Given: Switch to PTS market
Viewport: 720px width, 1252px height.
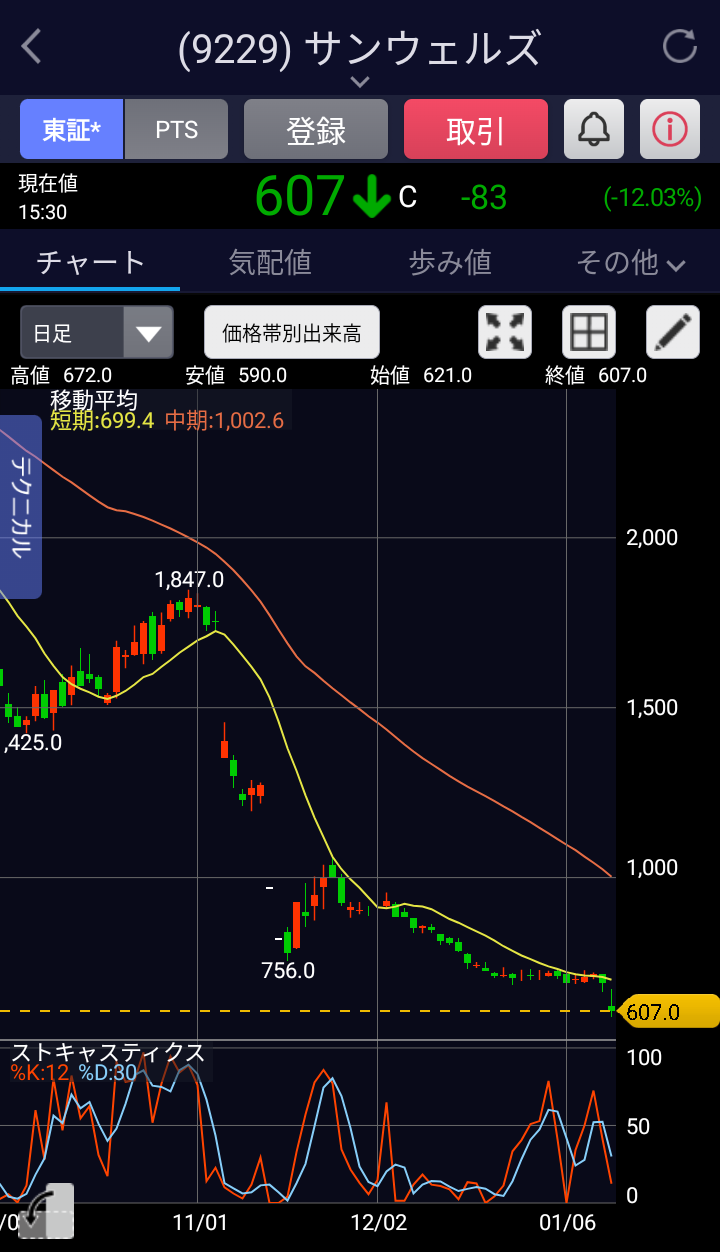Looking at the screenshot, I should pyautogui.click(x=177, y=129).
